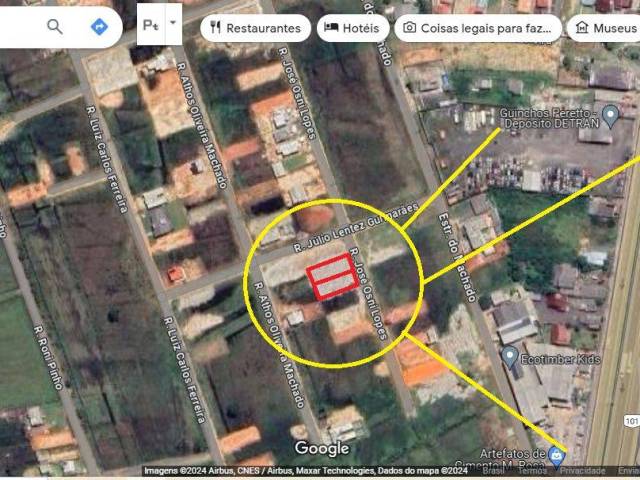The height and width of the screenshot is (480, 640).
Task: Select the Coisas legais para fazer chip
Action: tap(477, 28)
